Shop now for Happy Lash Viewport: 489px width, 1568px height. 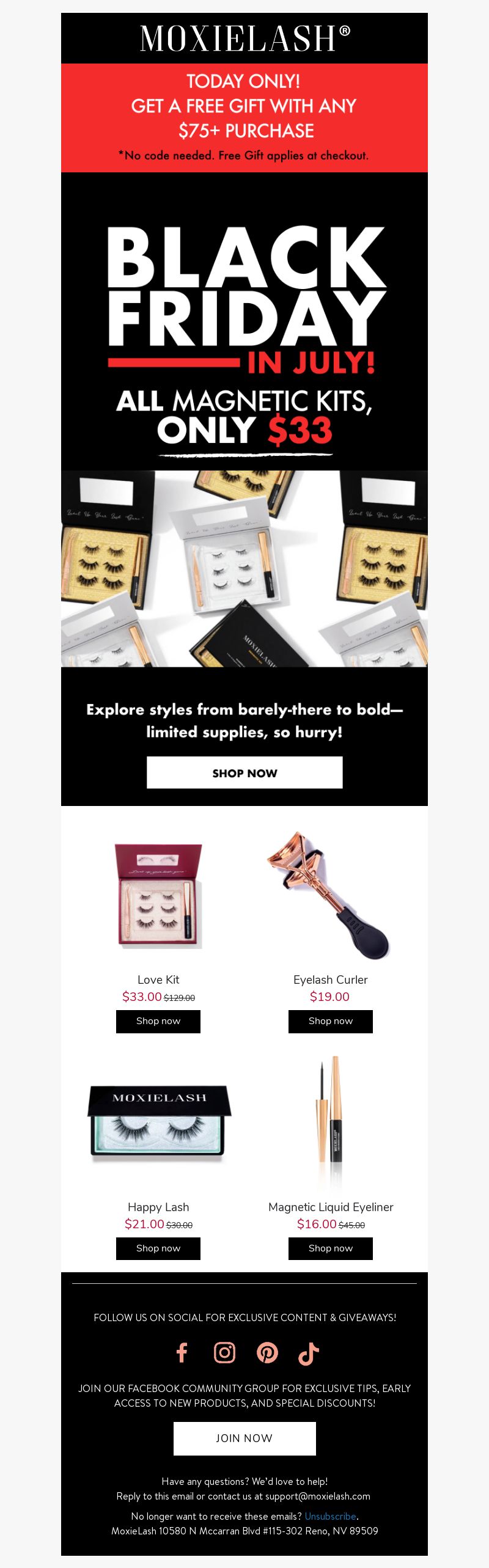pyautogui.click(x=158, y=1248)
